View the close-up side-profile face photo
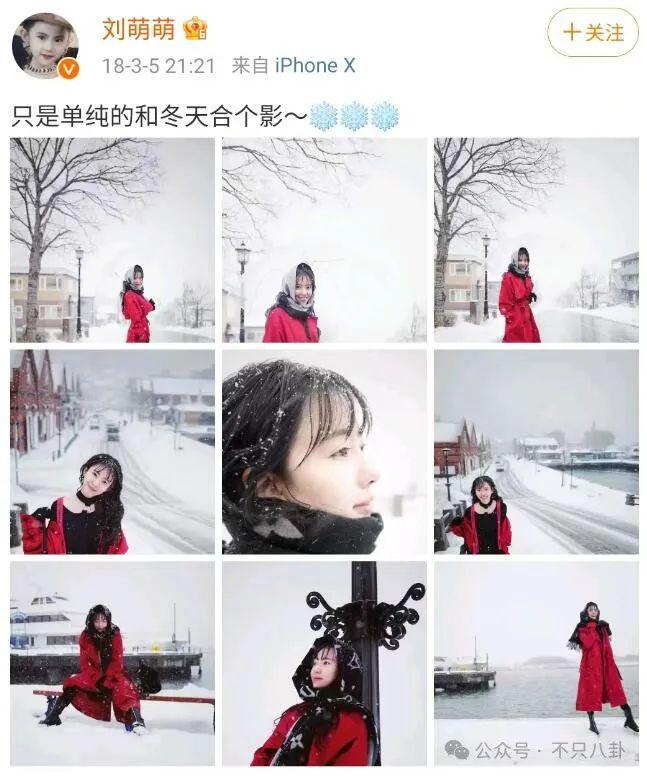 click(324, 451)
